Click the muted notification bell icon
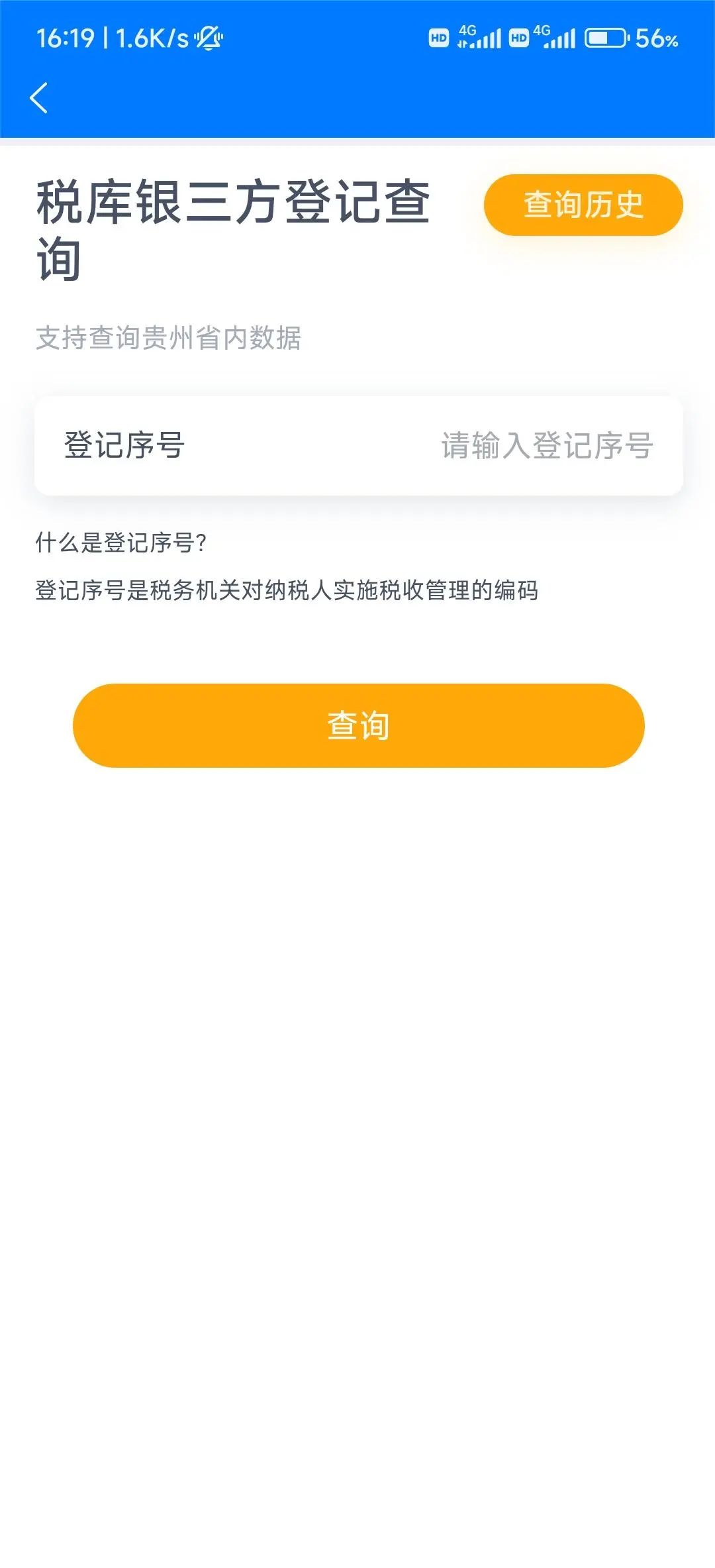715x1568 pixels. 209,38
